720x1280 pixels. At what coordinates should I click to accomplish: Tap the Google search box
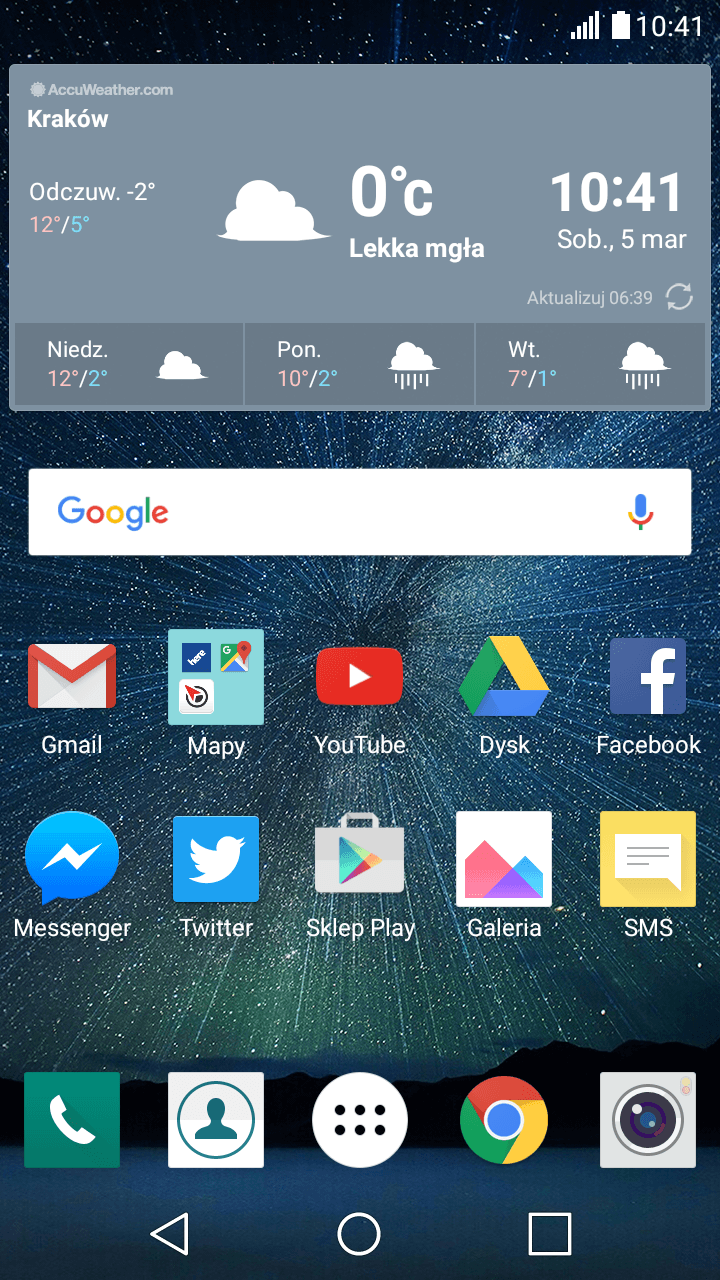pyautogui.click(x=360, y=512)
